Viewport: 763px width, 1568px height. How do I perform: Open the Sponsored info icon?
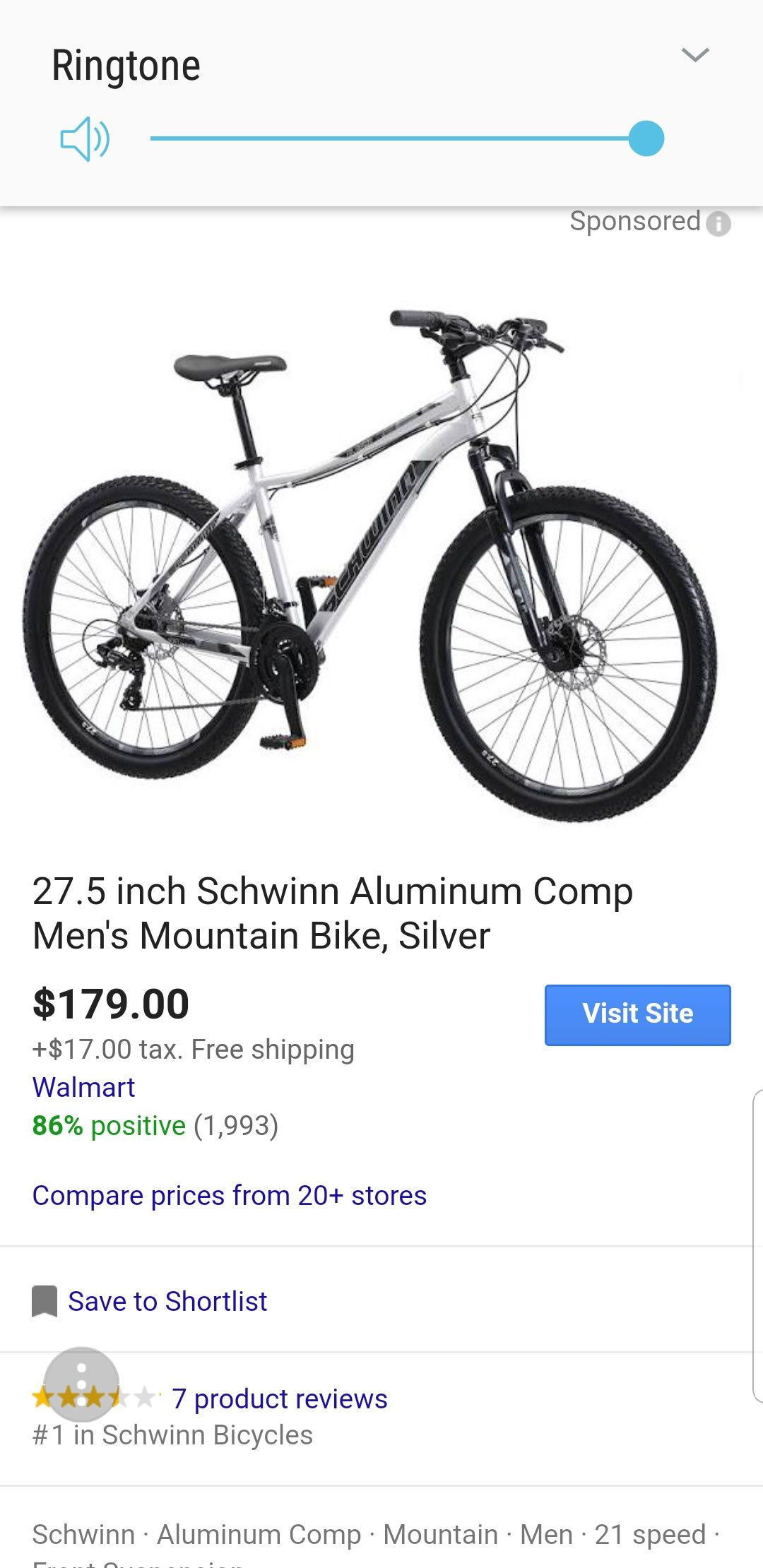click(x=718, y=224)
